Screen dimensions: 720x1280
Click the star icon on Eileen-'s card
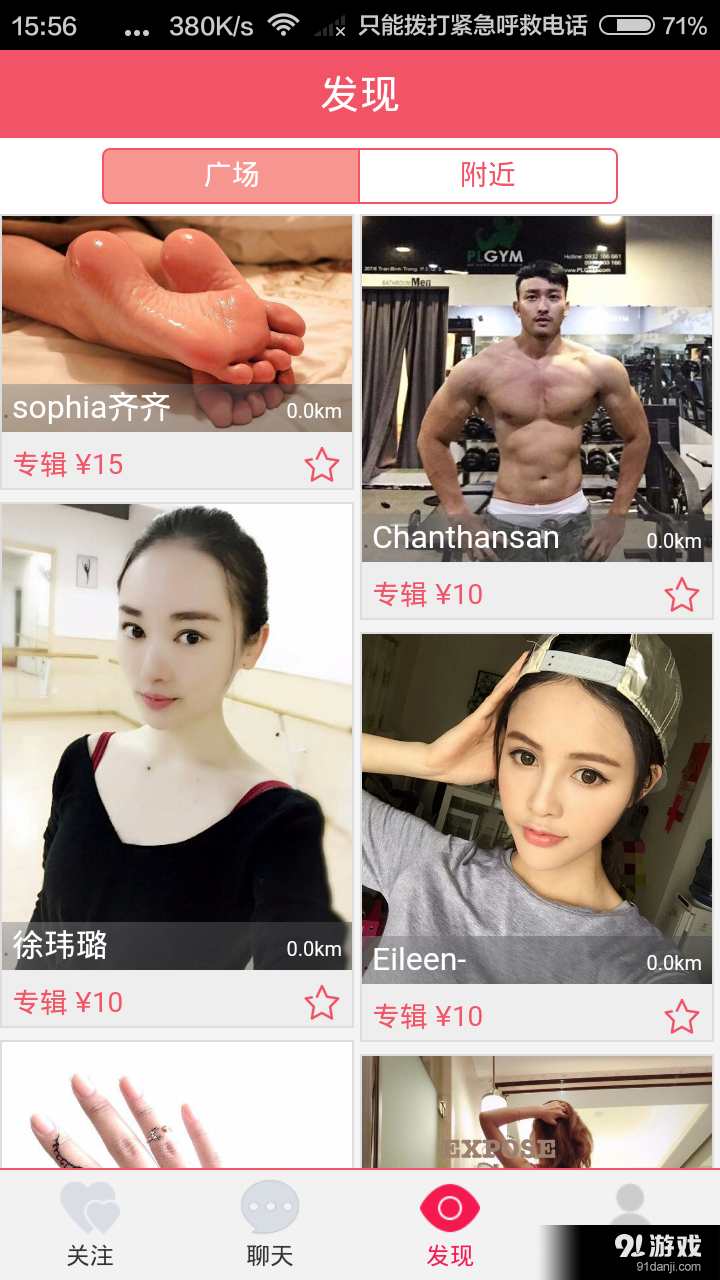pos(681,1016)
